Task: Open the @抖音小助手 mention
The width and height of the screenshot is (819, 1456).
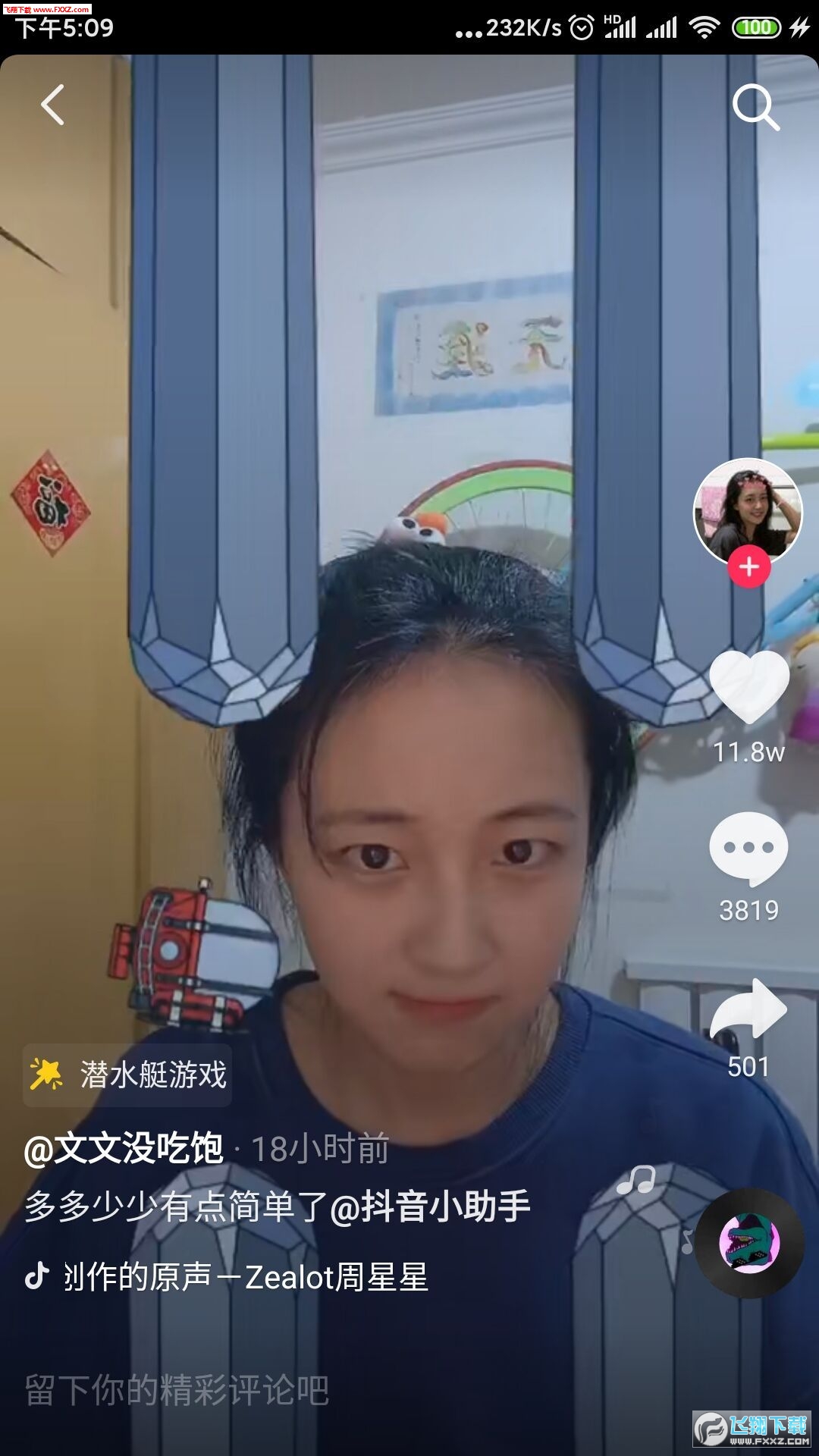Action: coord(431,1207)
